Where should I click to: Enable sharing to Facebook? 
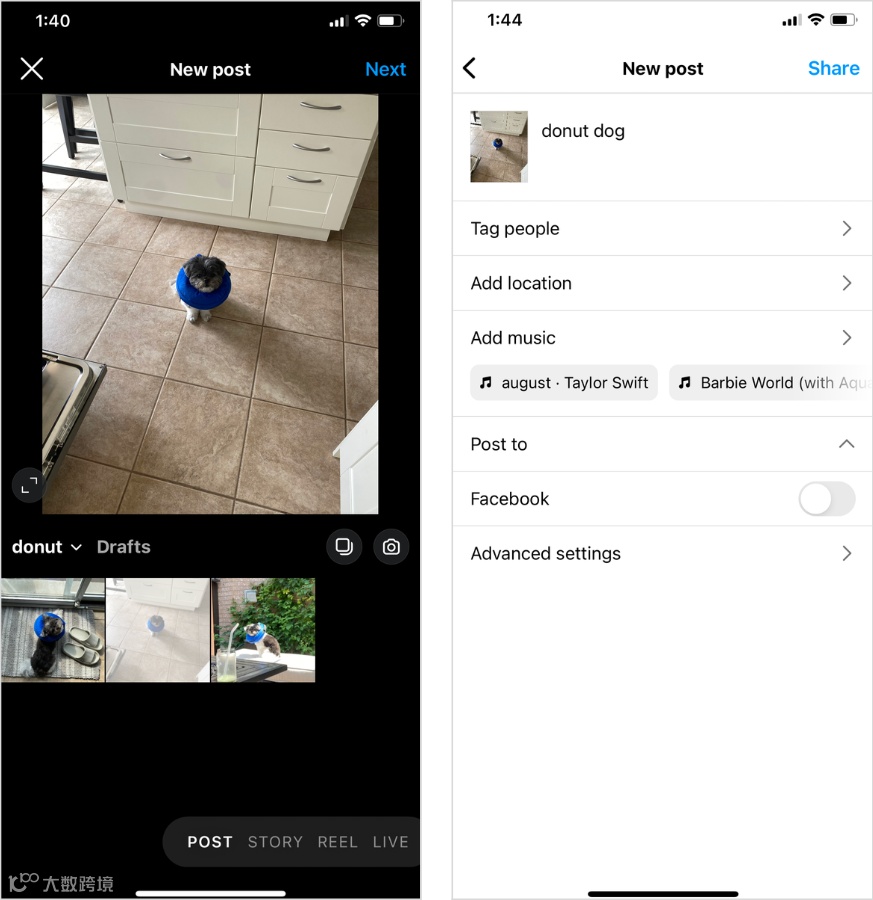point(827,498)
